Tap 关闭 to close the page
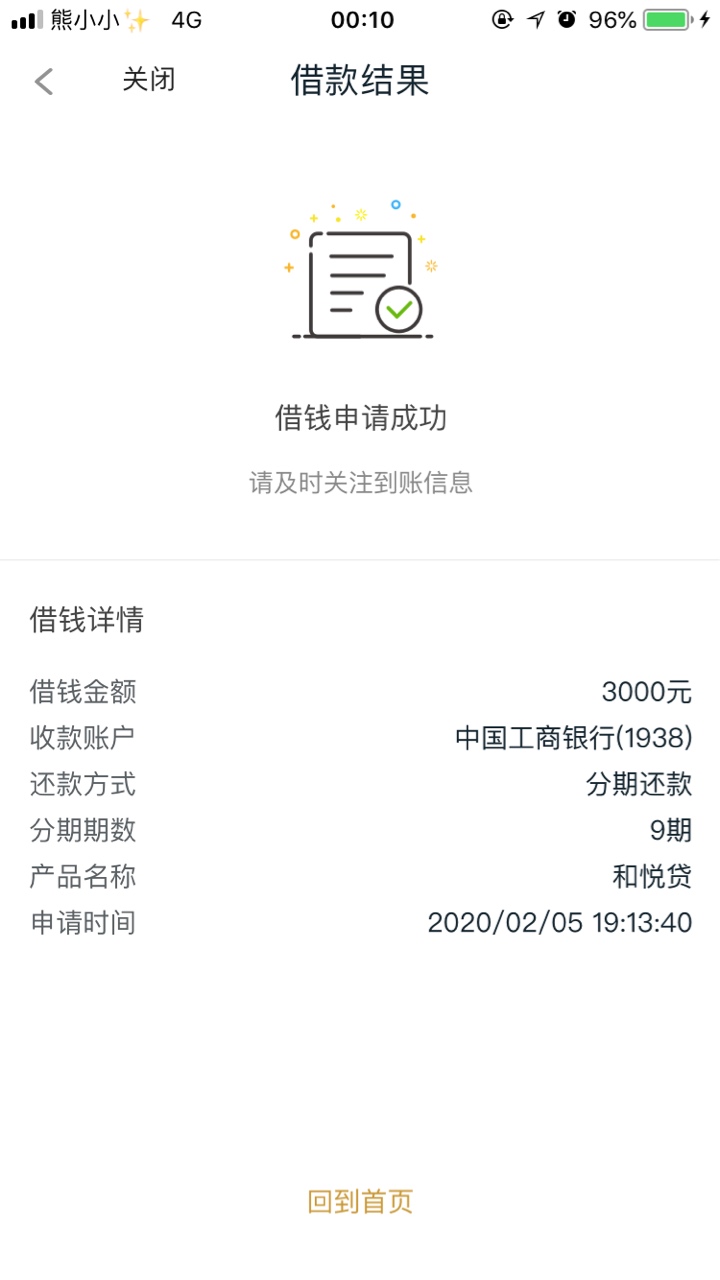The width and height of the screenshot is (720, 1280). point(149,80)
